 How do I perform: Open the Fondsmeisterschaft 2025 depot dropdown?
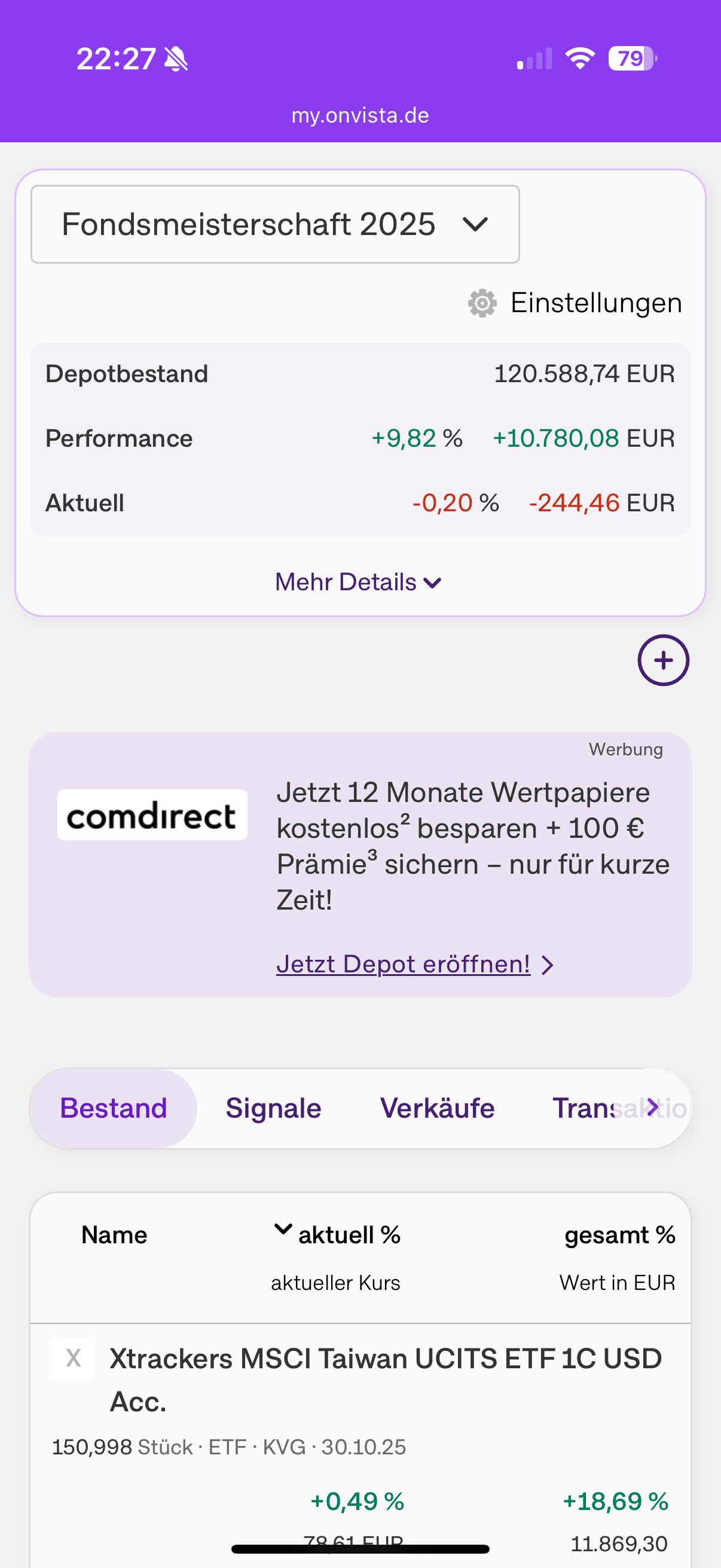[275, 224]
